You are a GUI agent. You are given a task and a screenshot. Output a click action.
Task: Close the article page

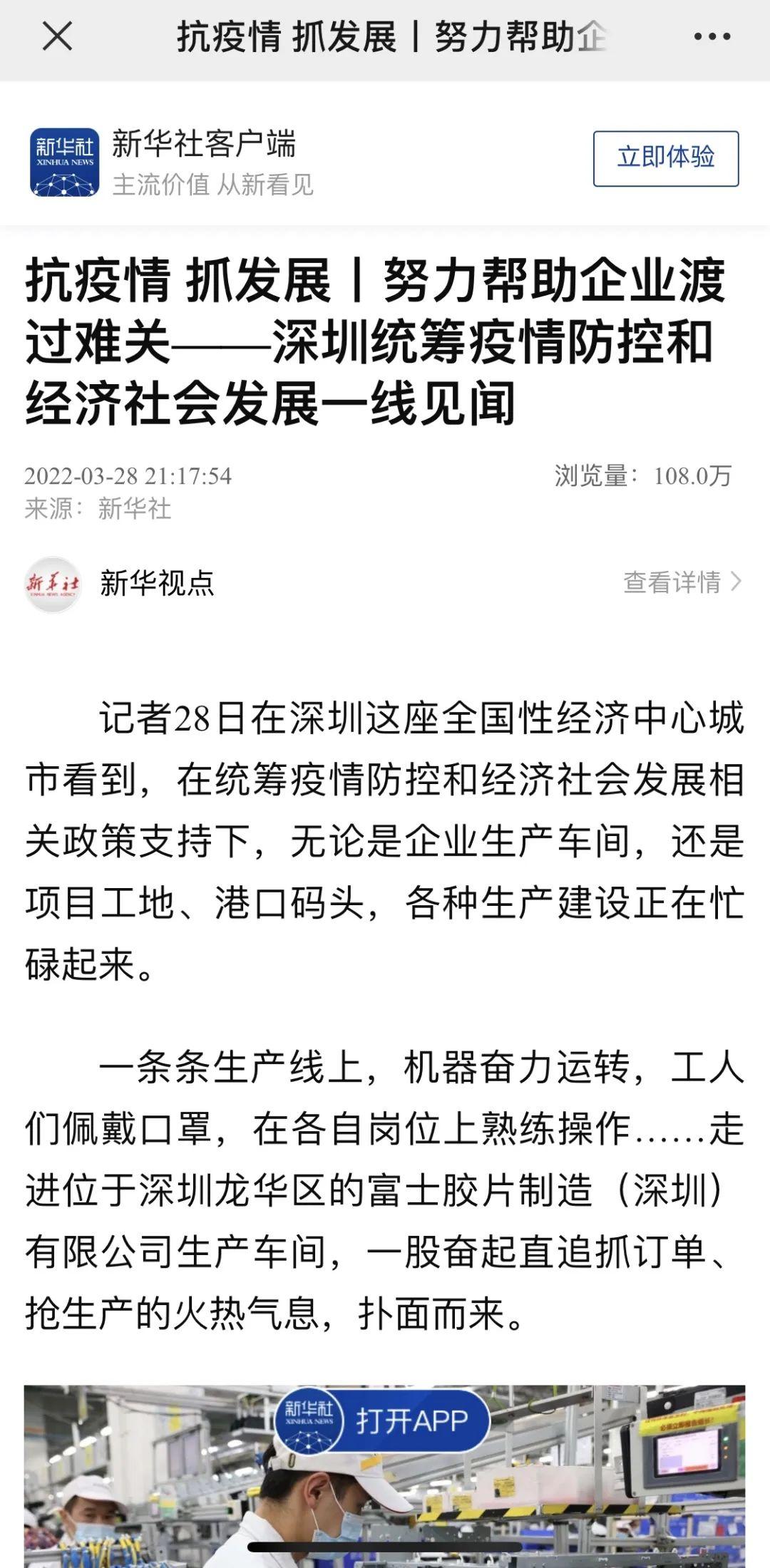point(57,37)
